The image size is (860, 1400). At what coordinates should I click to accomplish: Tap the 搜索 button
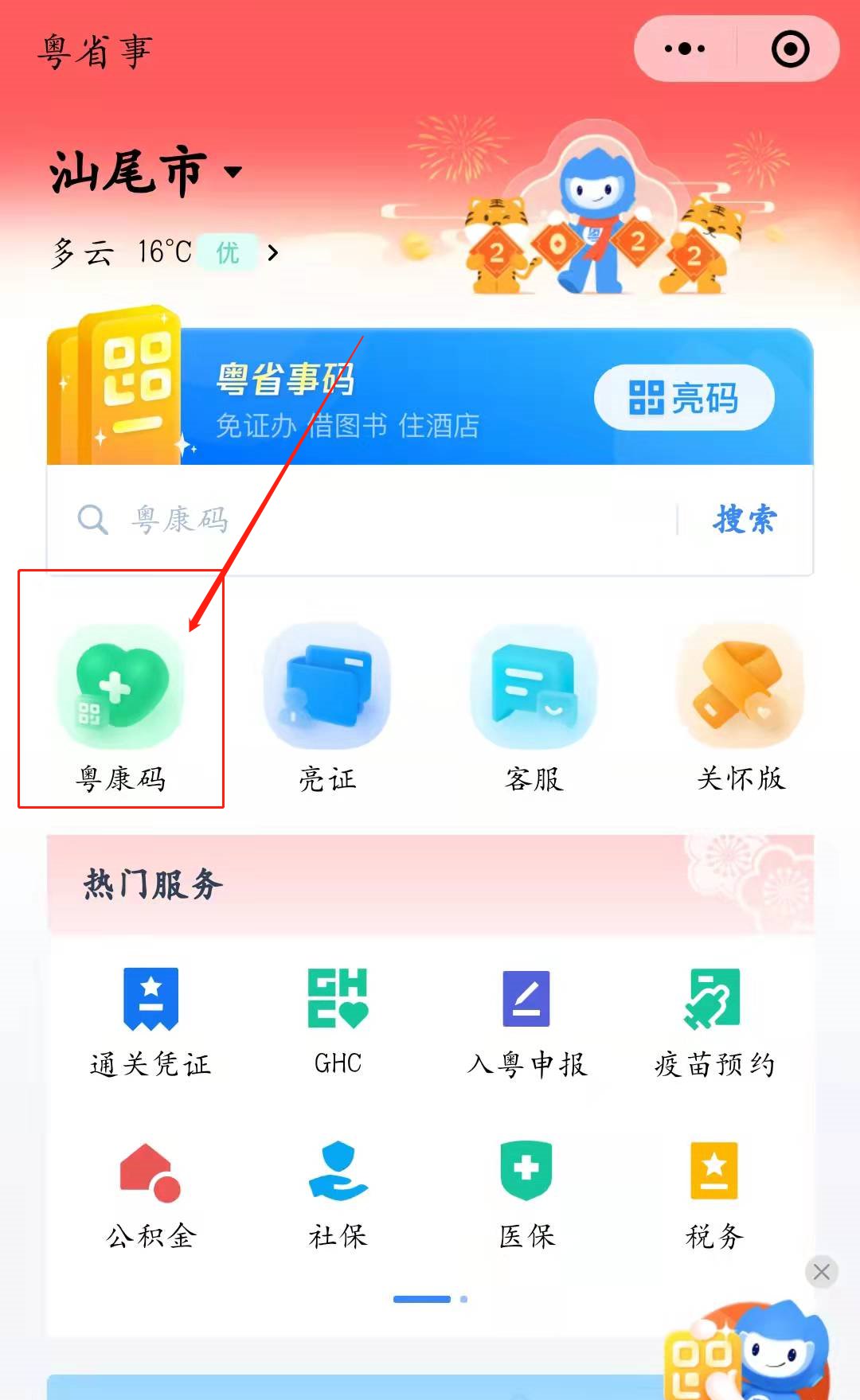coord(745,520)
